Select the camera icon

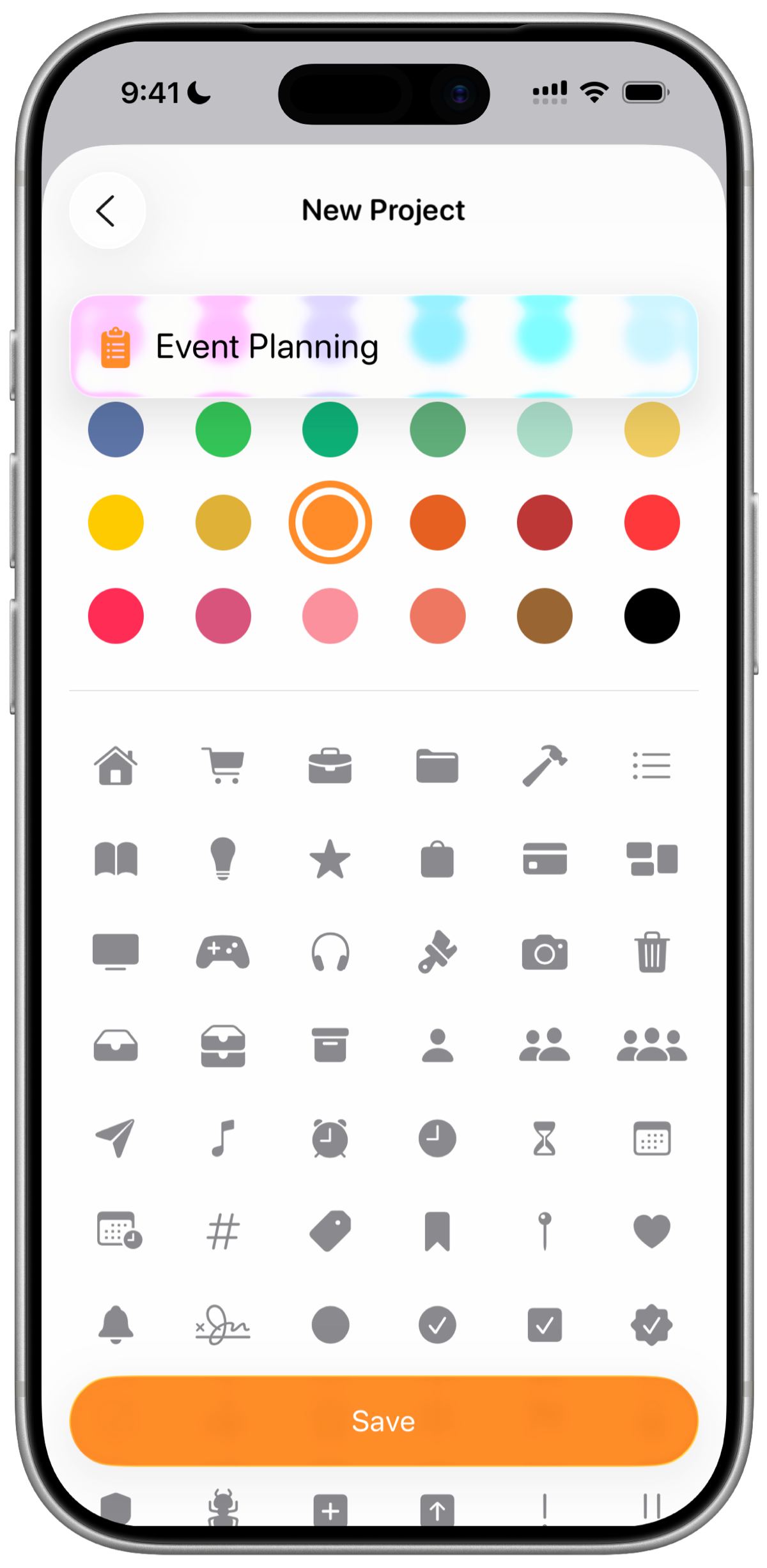coord(545,951)
